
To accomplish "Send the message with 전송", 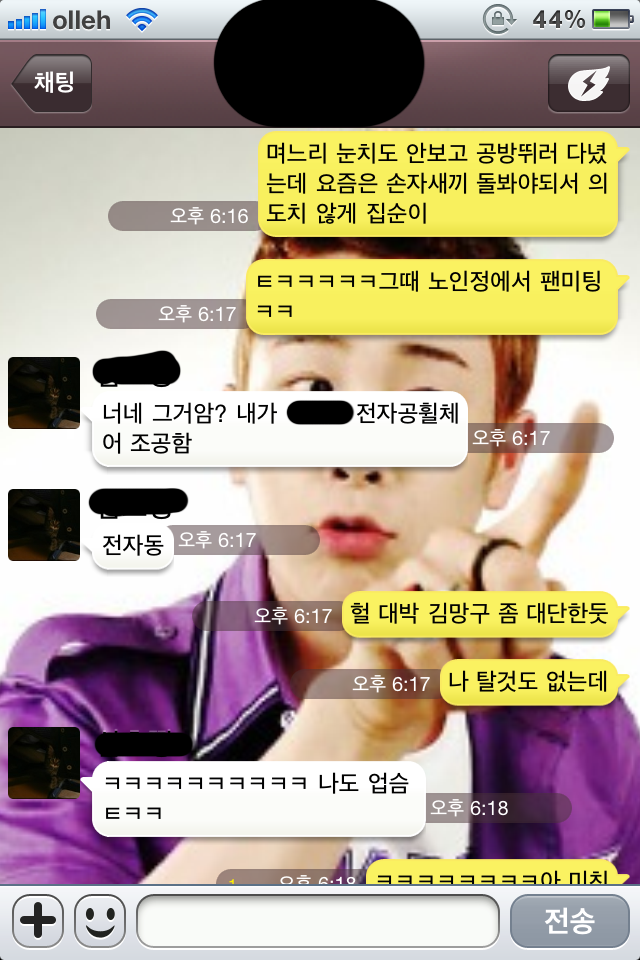I will (569, 921).
